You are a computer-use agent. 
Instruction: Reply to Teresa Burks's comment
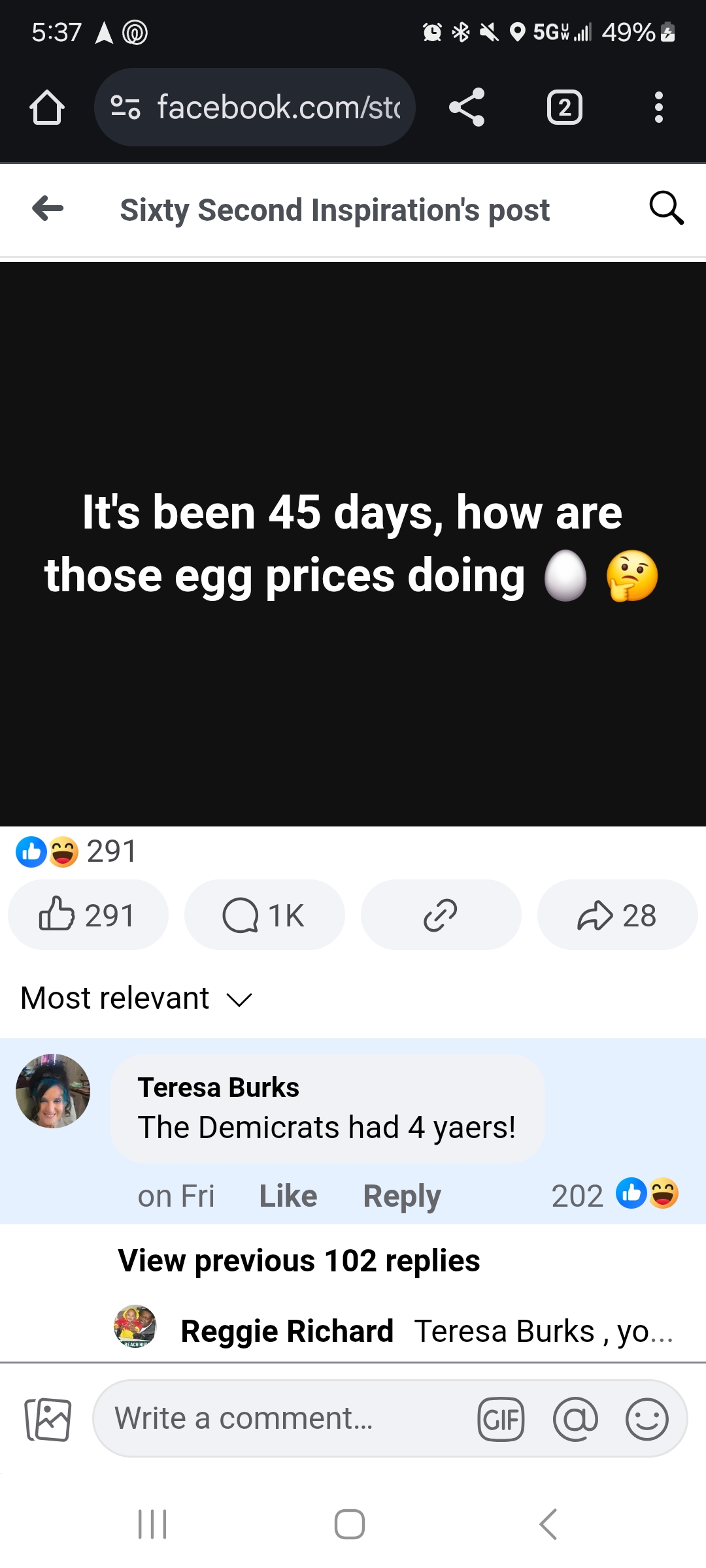point(402,1196)
